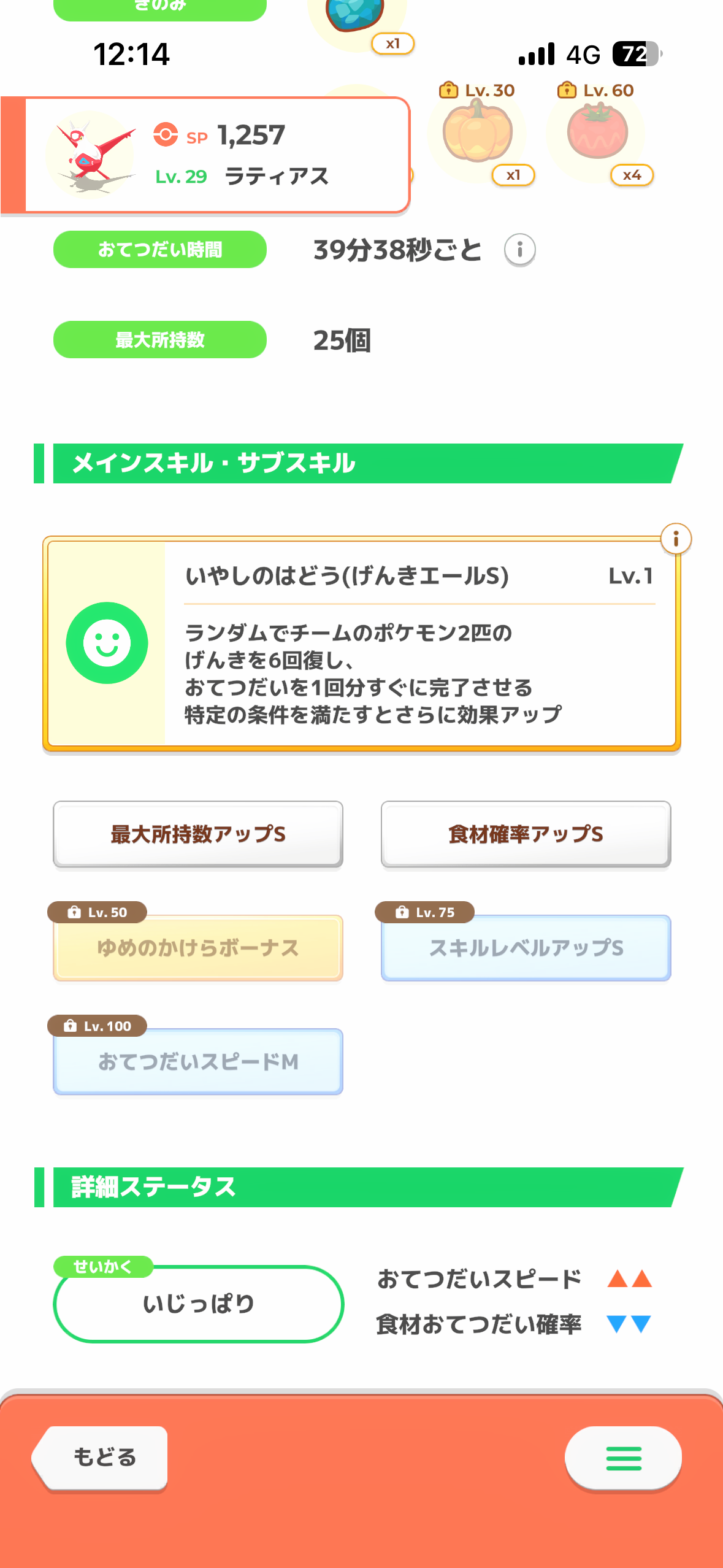The image size is (723, 1568).
Task: Tap the Lv. 30 locked pumpkin ingredient
Action: (478, 133)
